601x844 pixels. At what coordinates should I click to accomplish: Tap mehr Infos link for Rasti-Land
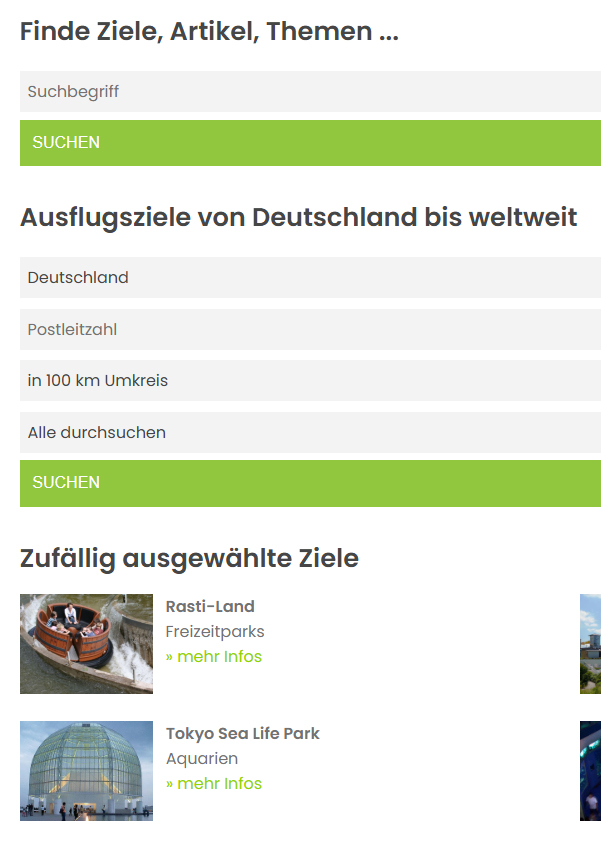pyautogui.click(x=214, y=656)
